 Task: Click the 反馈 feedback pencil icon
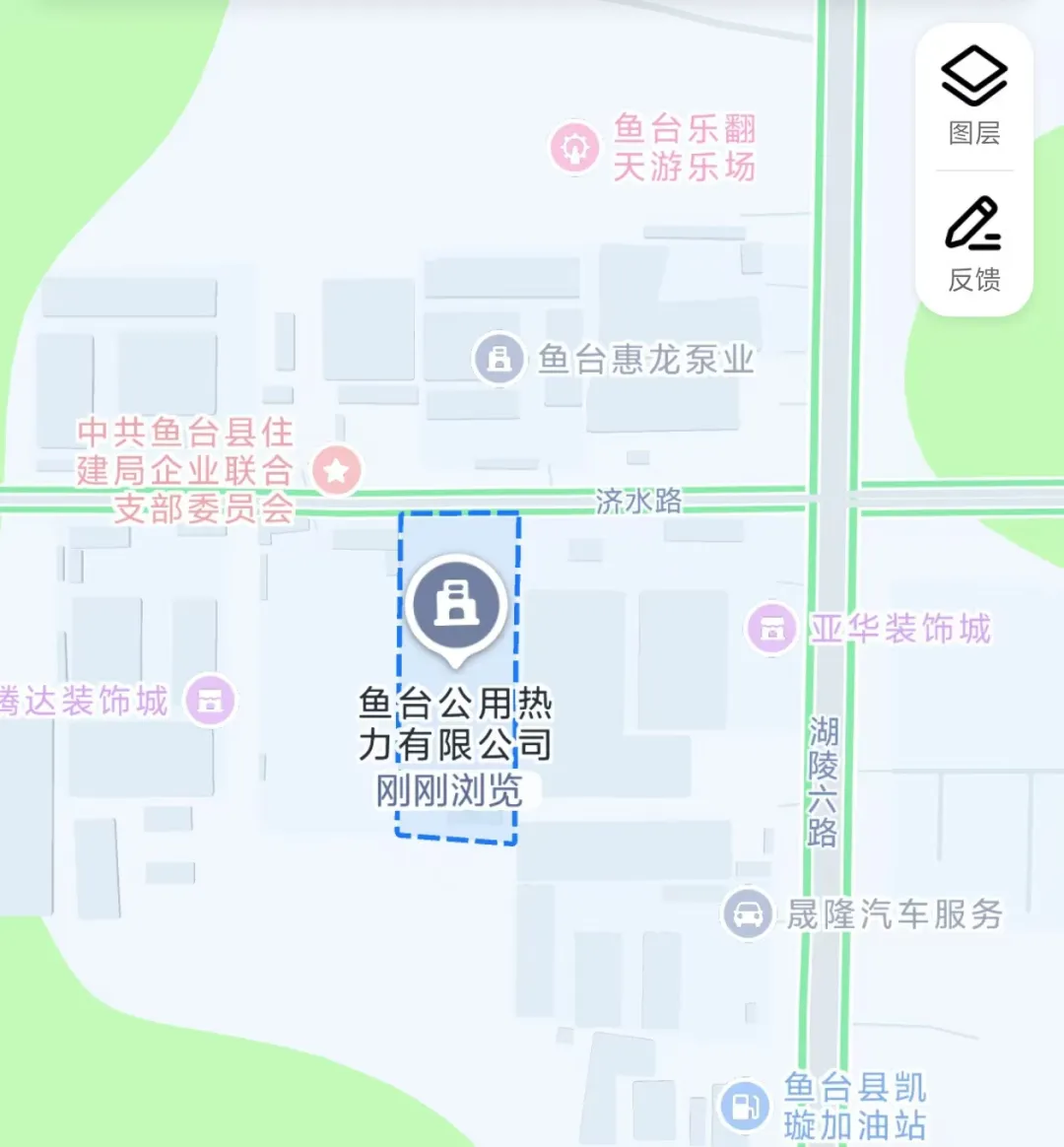pyautogui.click(x=972, y=225)
